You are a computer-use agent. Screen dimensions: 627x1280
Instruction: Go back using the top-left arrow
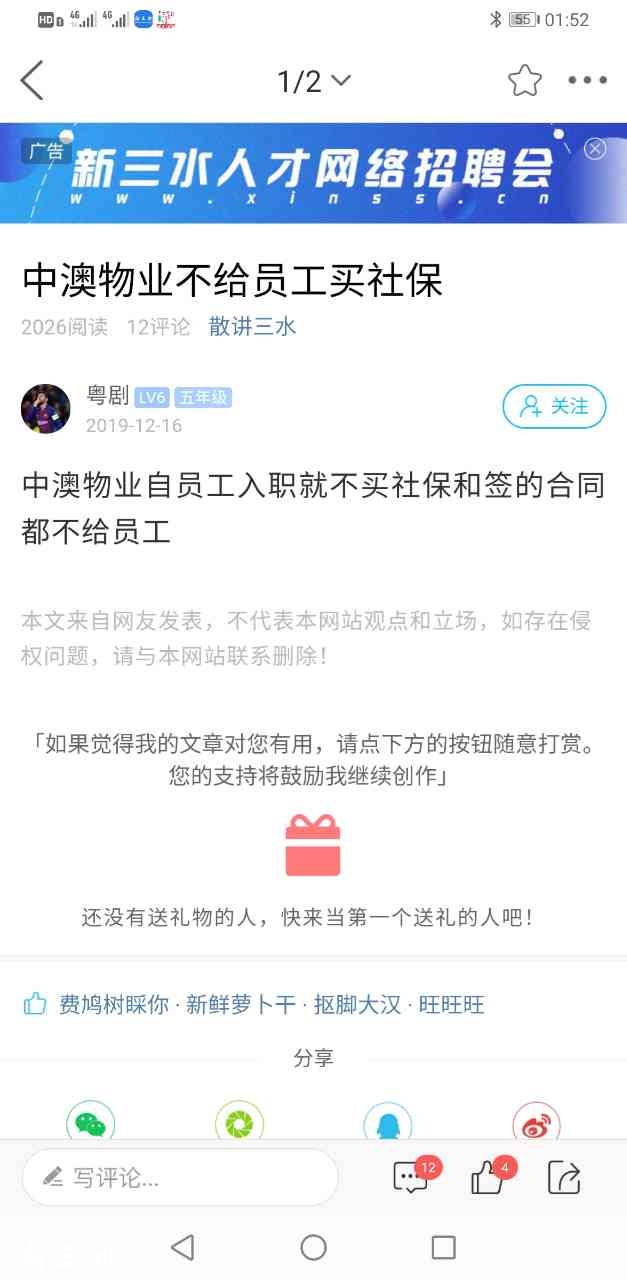point(32,81)
